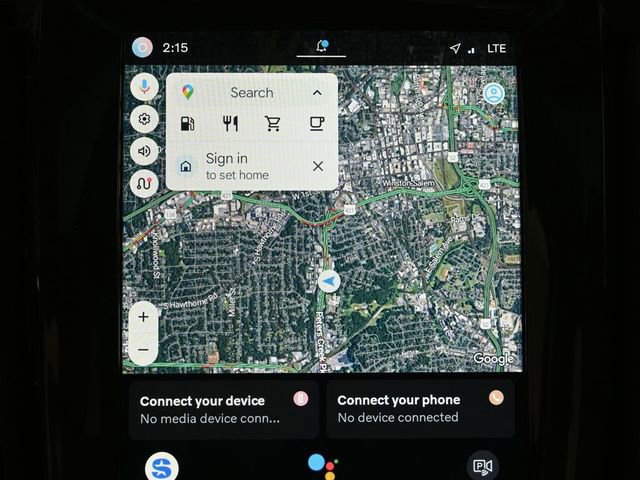The height and width of the screenshot is (480, 640).
Task: Tap the microphone voice search button
Action: [x=144, y=87]
